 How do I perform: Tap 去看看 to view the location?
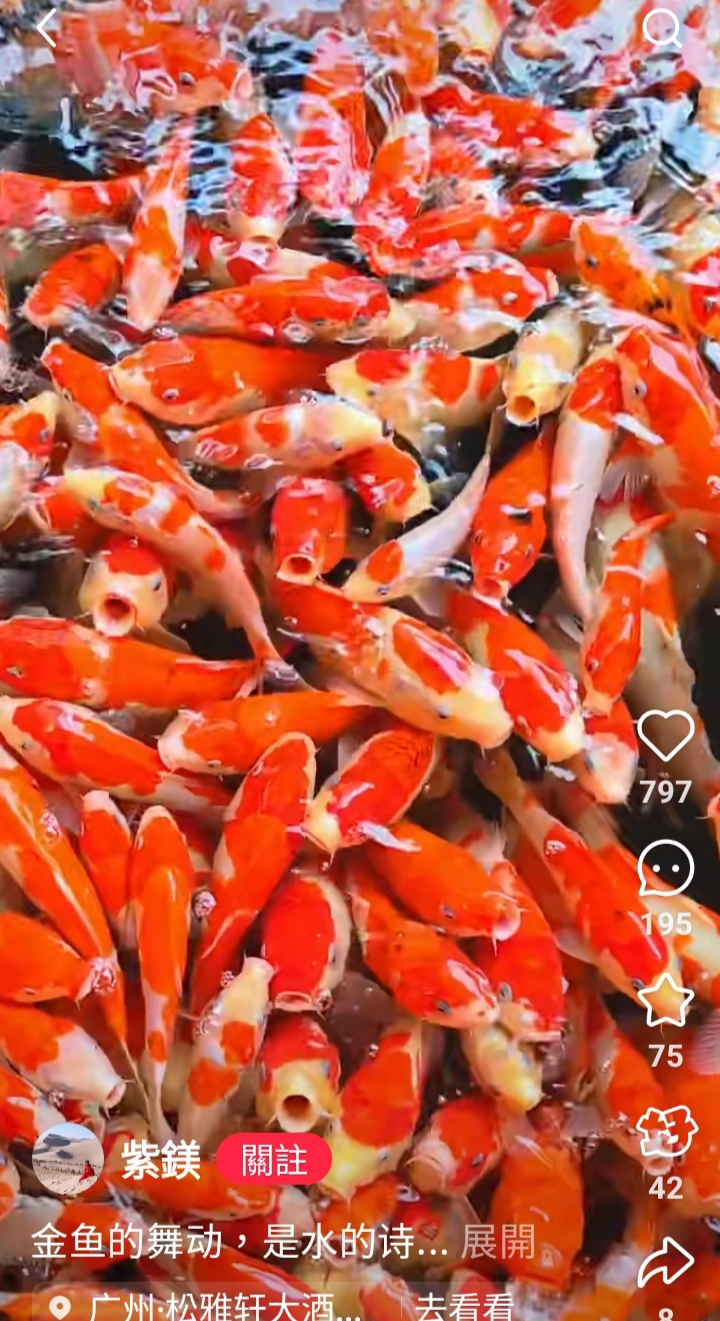[x=465, y=1306]
